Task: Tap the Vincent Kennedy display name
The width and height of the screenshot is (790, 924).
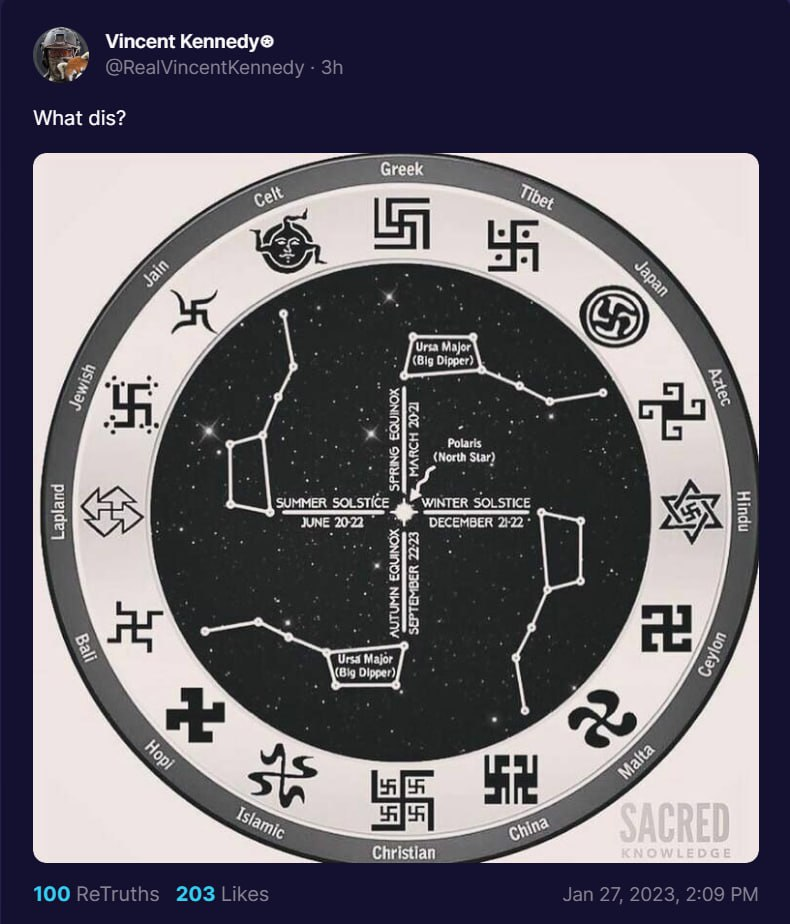Action: 182,41
